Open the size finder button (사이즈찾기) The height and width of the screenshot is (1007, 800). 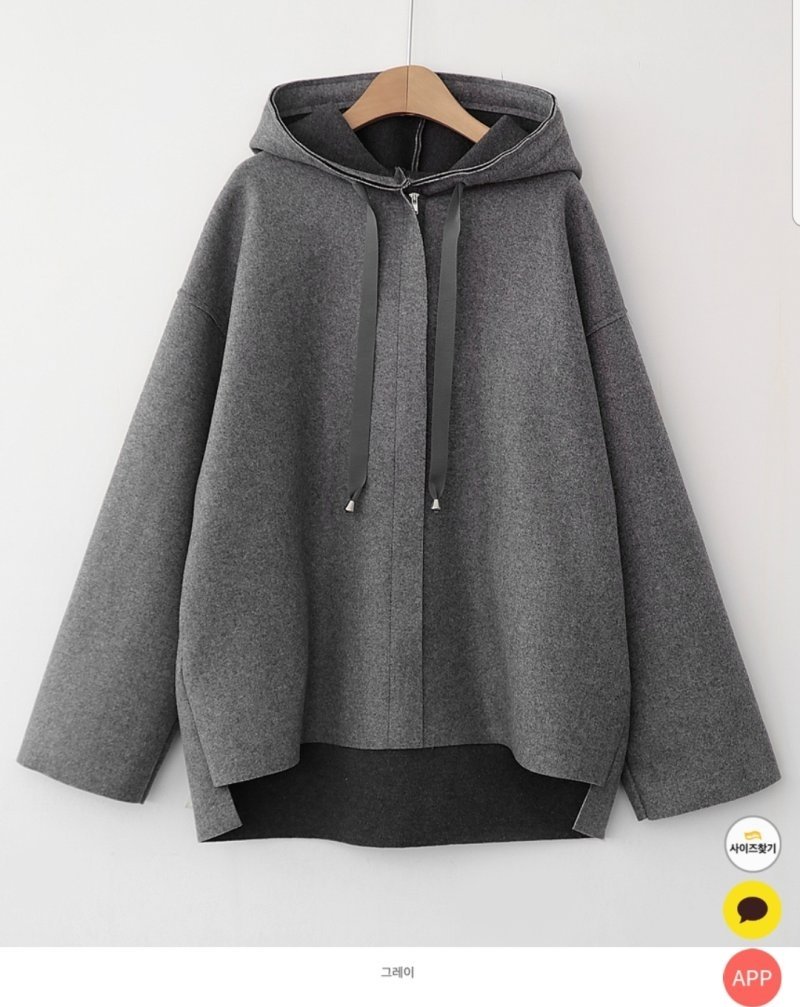coord(752,845)
